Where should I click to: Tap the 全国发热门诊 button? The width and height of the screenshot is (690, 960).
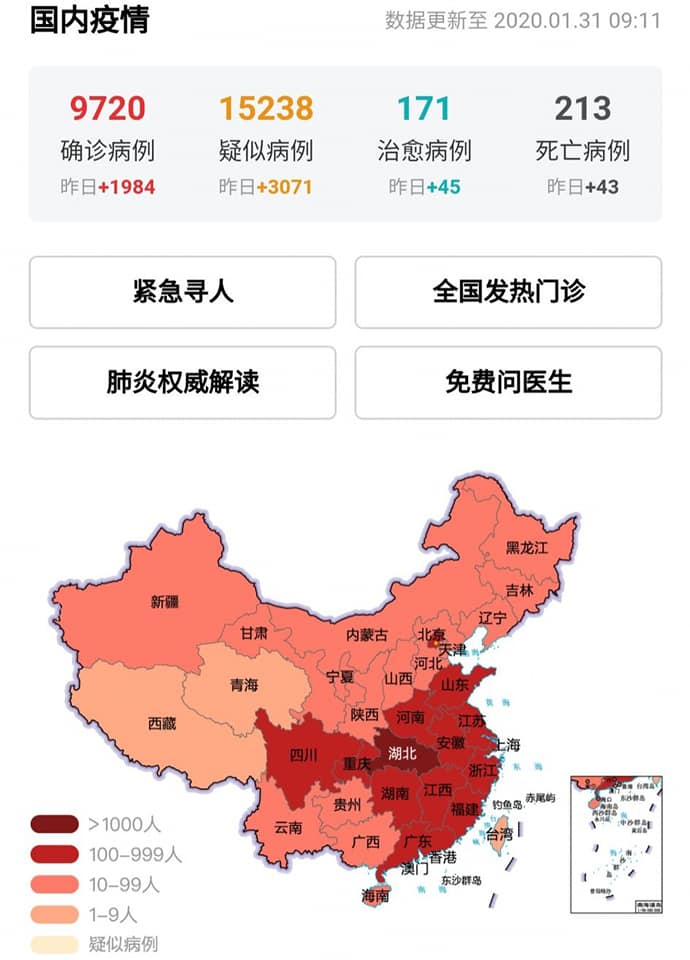coord(508,292)
